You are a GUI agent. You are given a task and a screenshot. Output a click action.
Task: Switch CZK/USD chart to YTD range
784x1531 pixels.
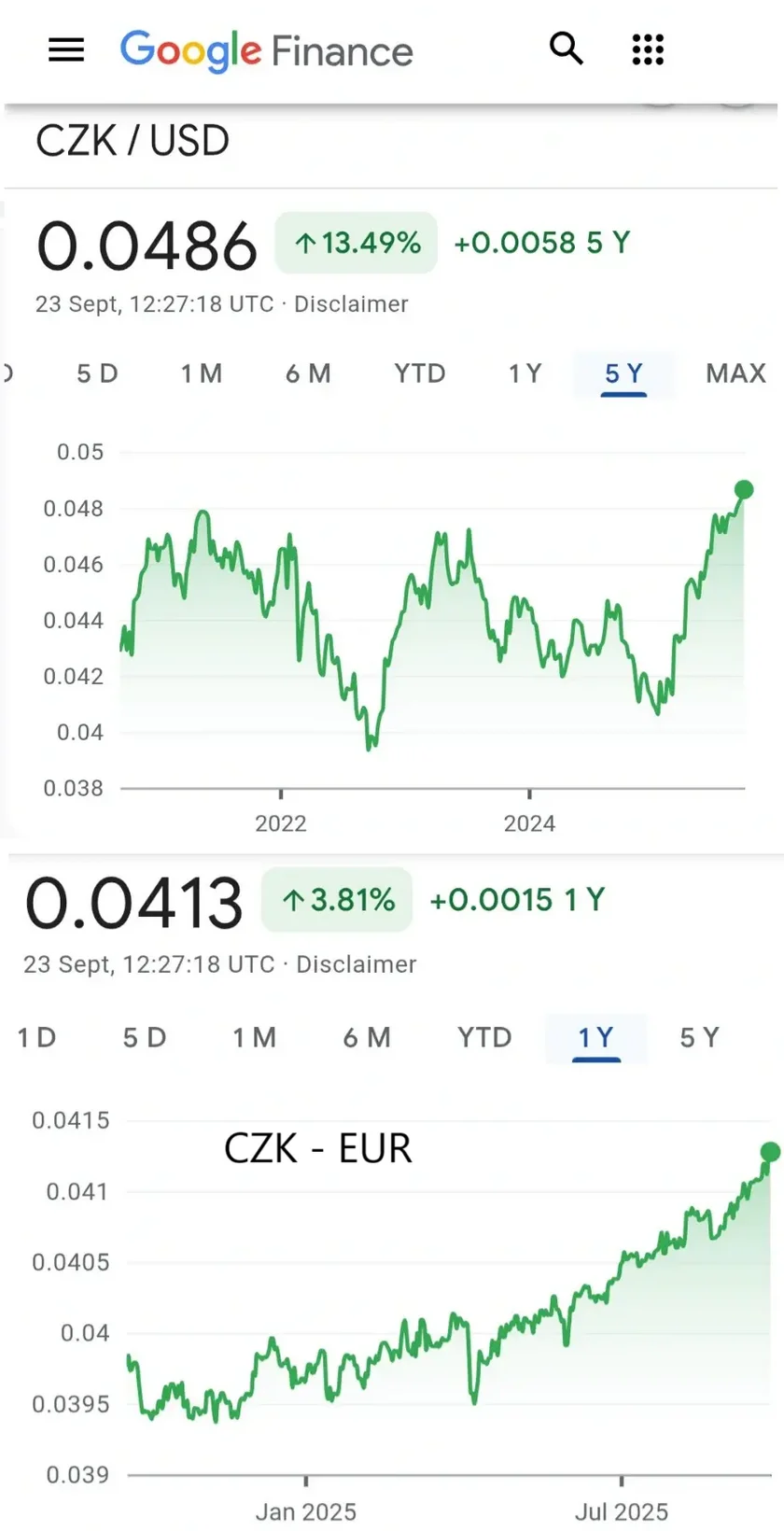click(418, 373)
